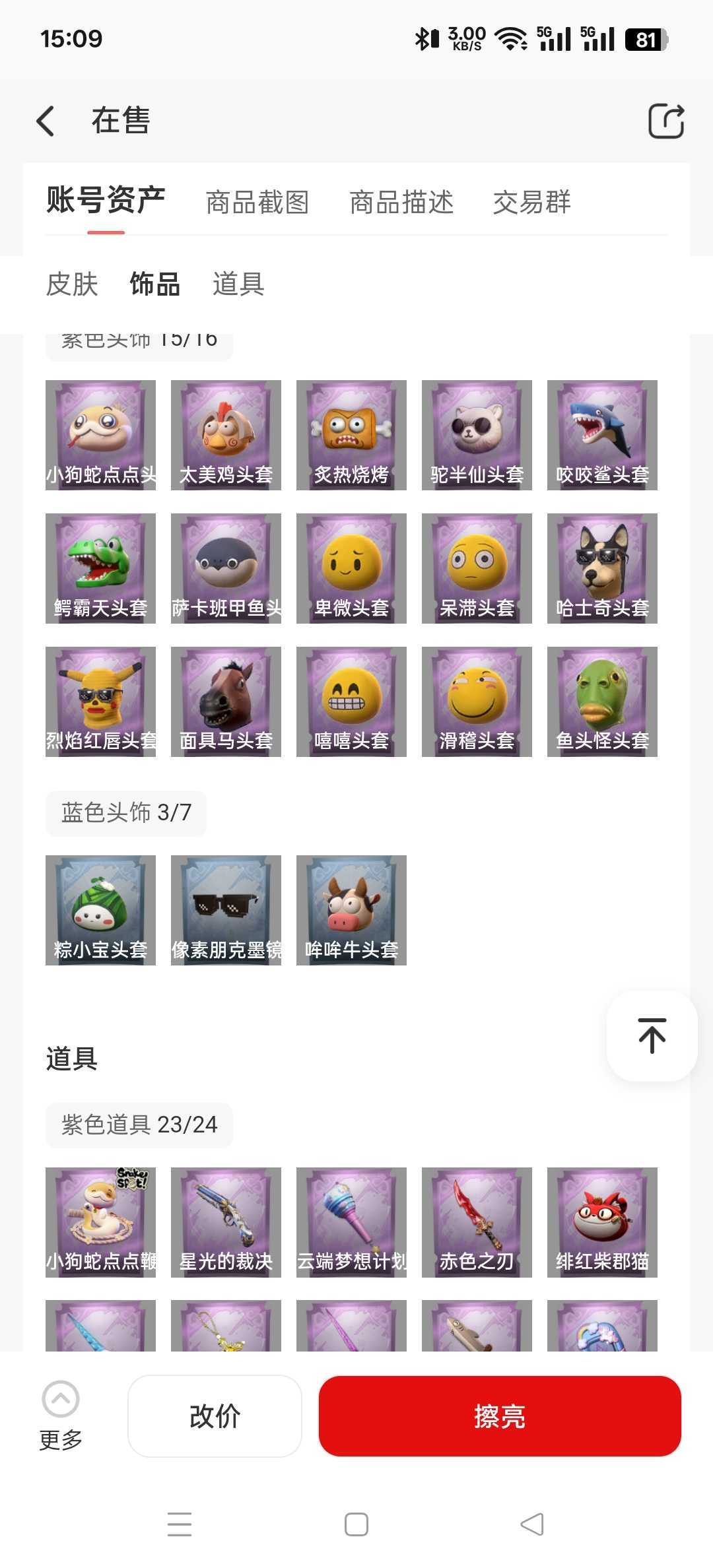Open the 星光的裁决 prop

coord(226,1222)
